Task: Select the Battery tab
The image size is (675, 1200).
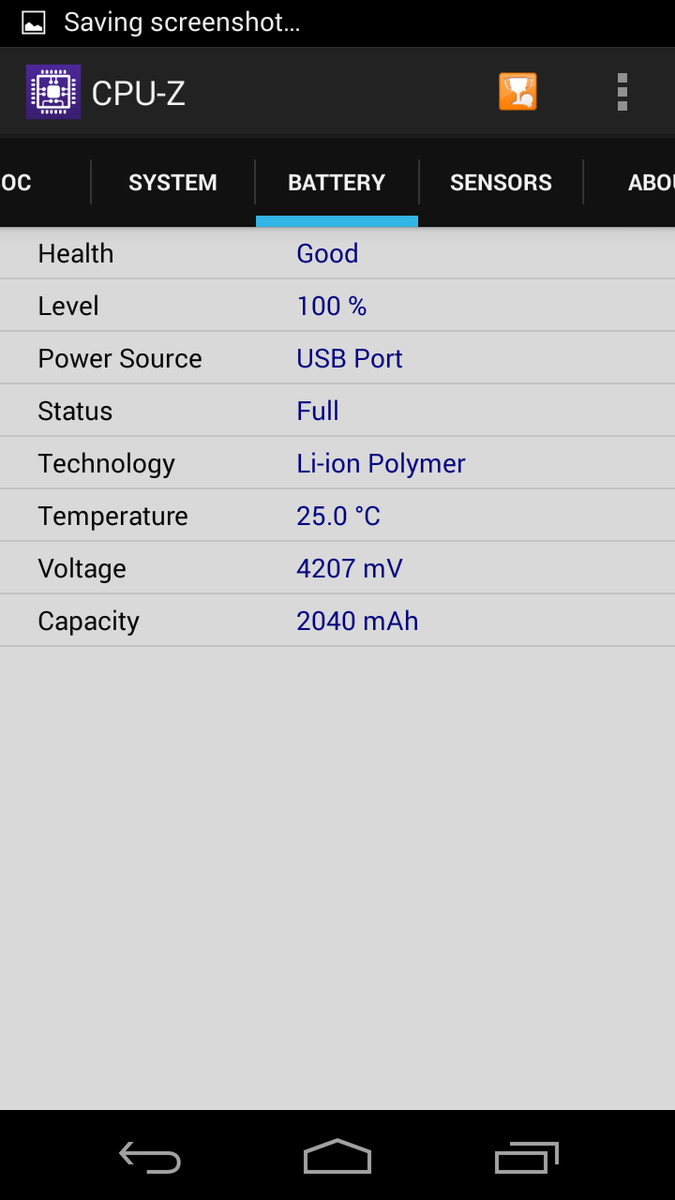Action: coord(337,183)
